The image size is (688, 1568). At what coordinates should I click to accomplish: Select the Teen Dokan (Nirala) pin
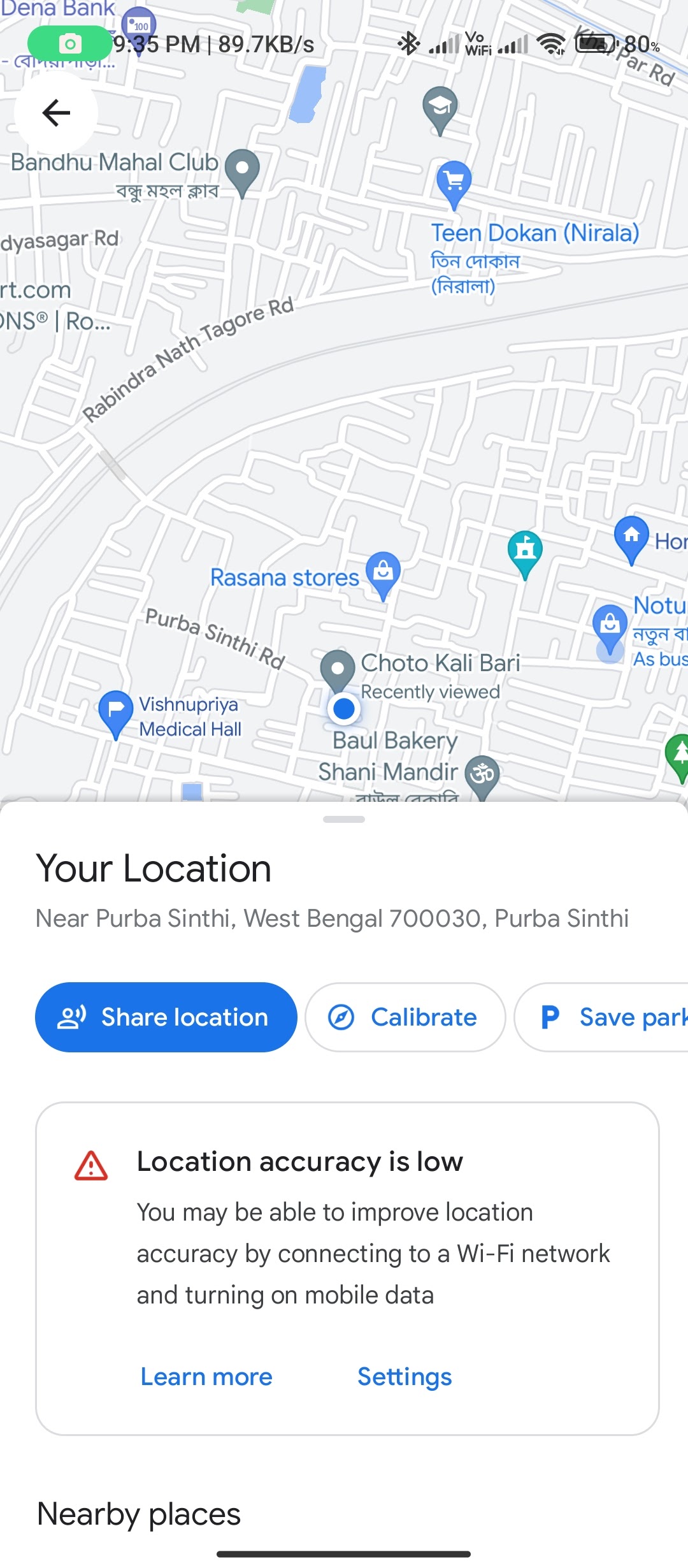tap(454, 182)
